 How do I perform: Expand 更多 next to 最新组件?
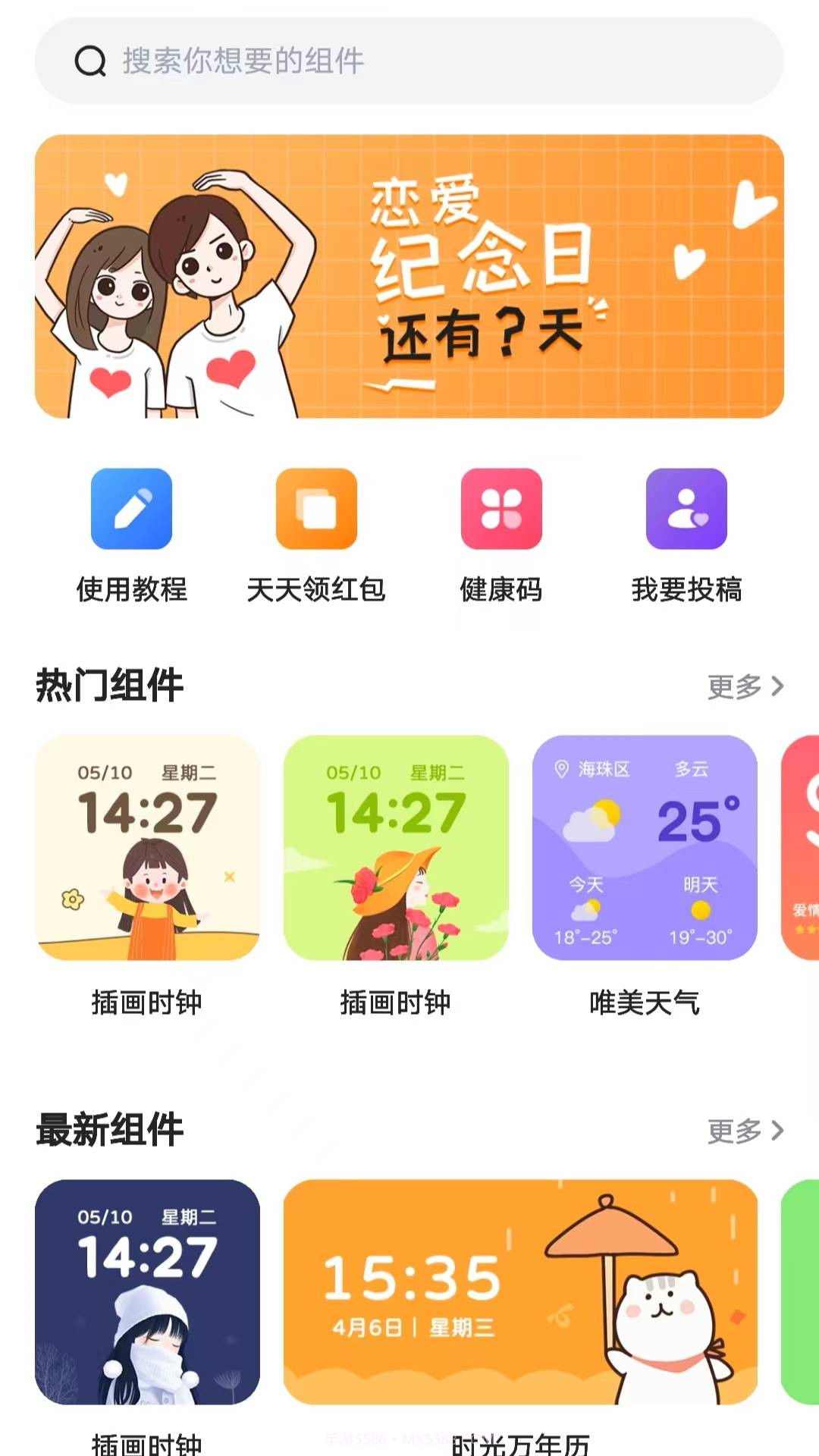tap(736, 1131)
